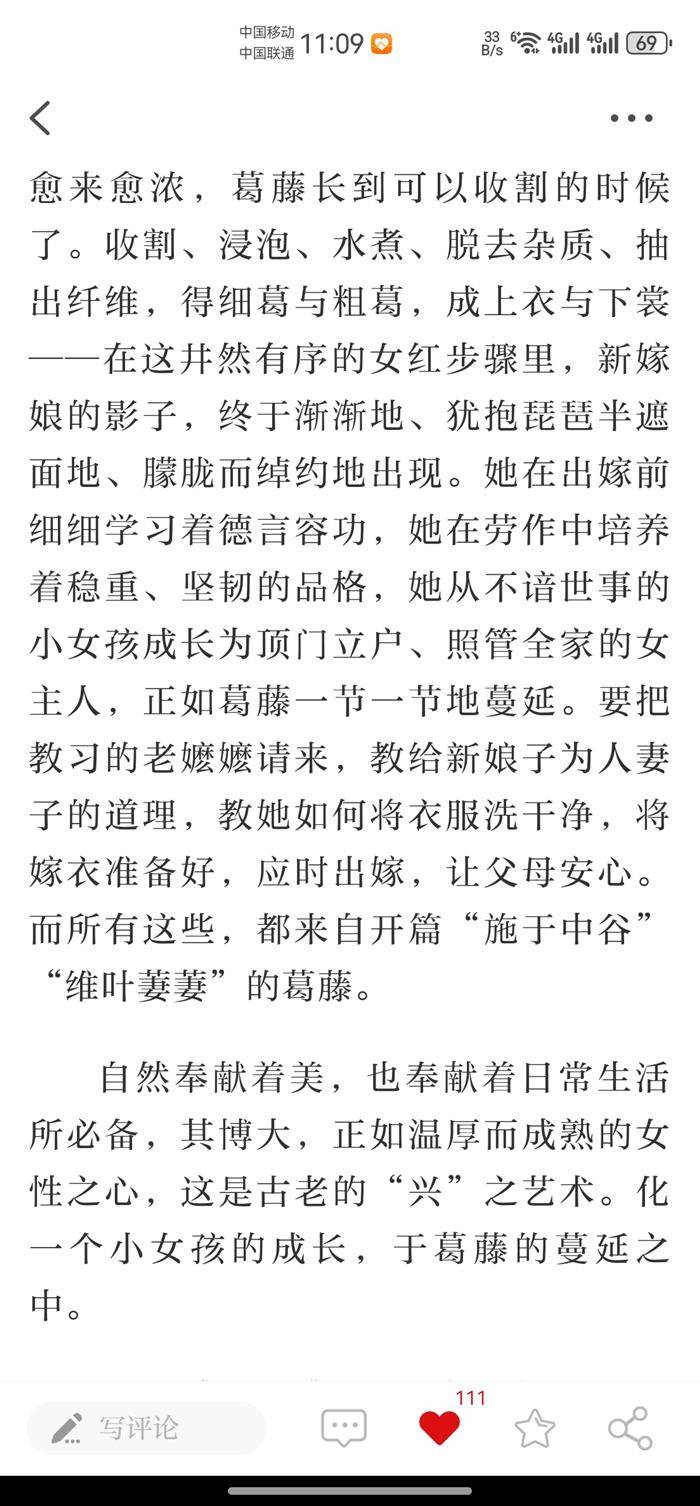Go back using the top-left arrow

point(40,118)
